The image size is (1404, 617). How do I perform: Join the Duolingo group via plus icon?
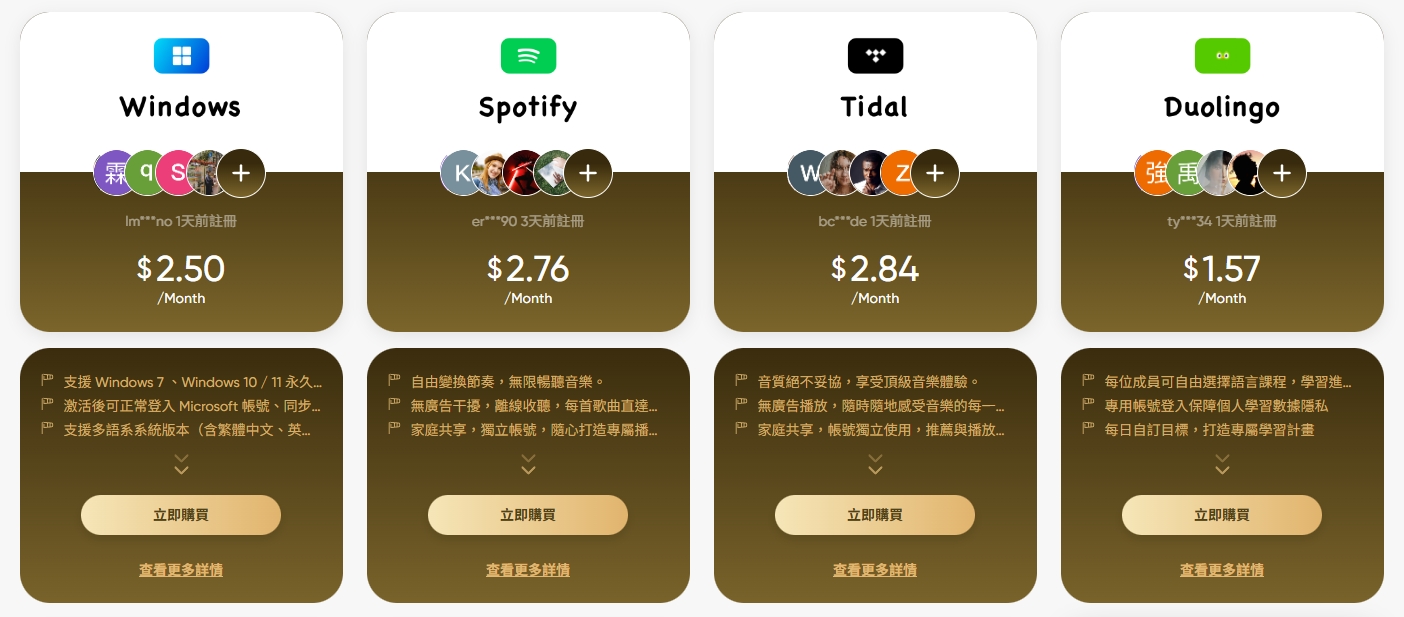[x=1282, y=173]
